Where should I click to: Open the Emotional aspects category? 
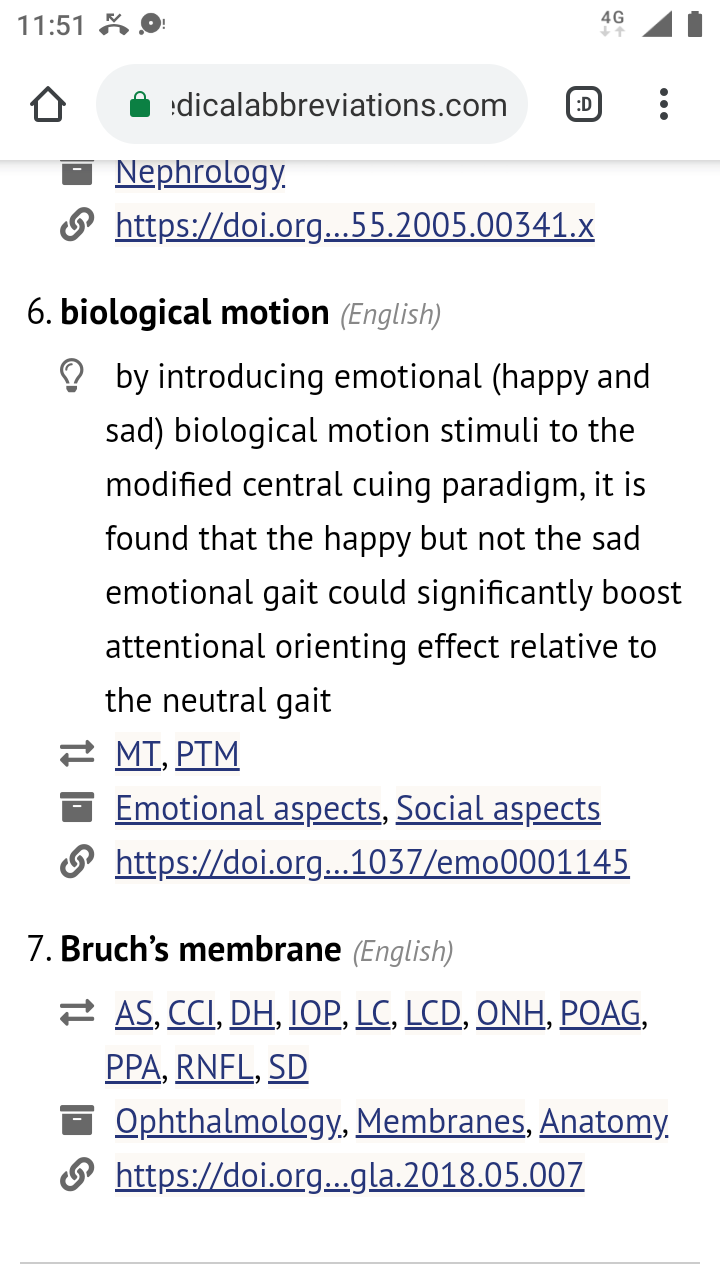click(x=248, y=808)
